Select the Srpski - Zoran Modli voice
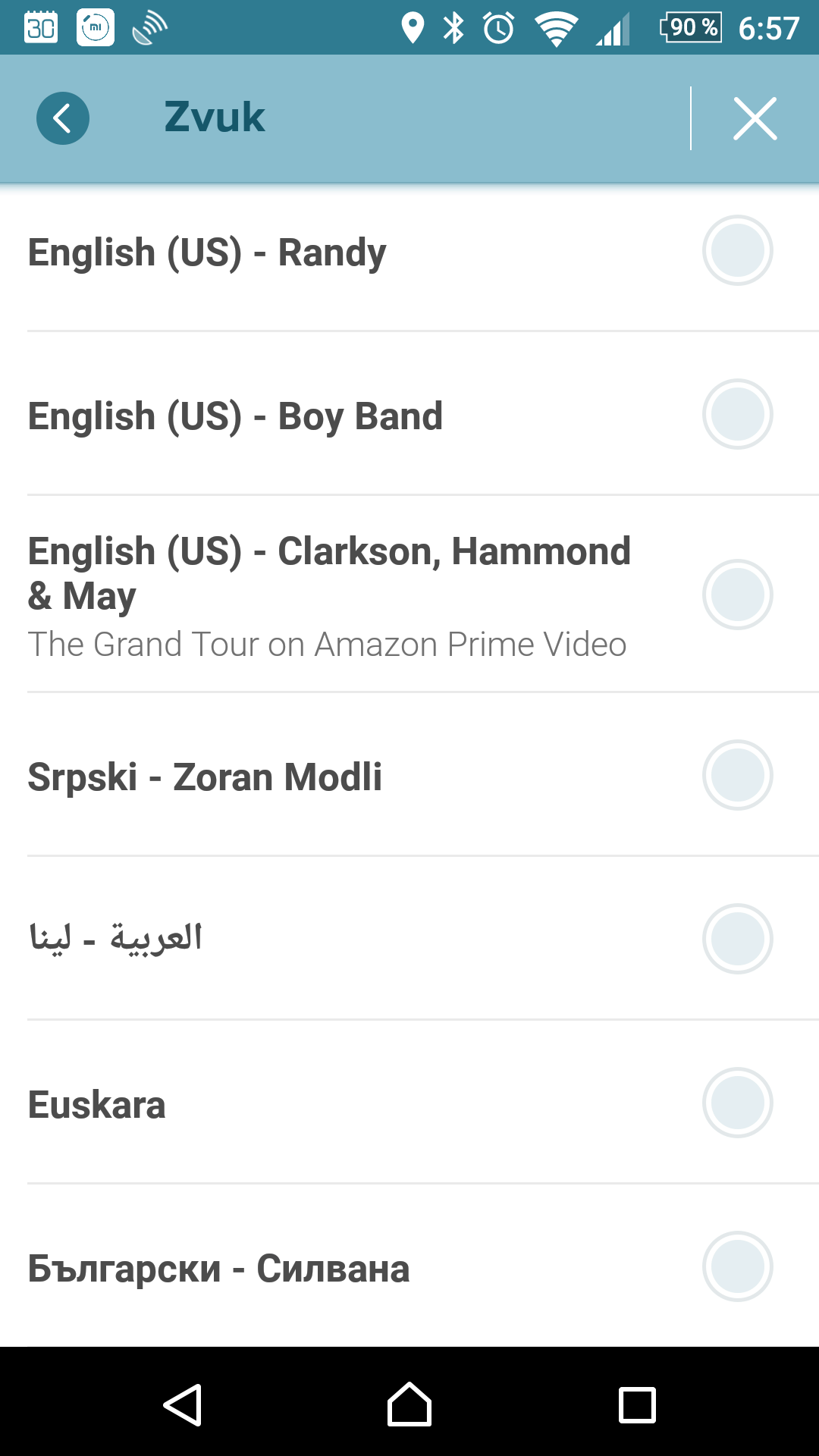819x1456 pixels. coord(409,775)
